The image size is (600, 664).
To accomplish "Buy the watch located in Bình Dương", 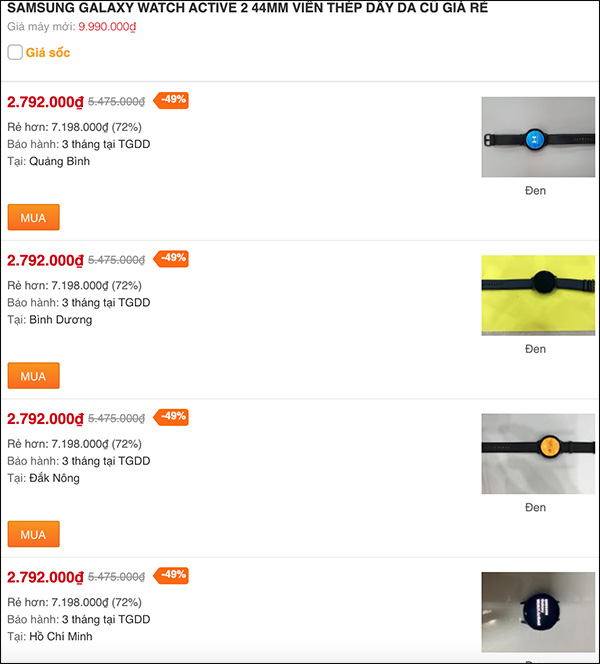I will [33, 375].
